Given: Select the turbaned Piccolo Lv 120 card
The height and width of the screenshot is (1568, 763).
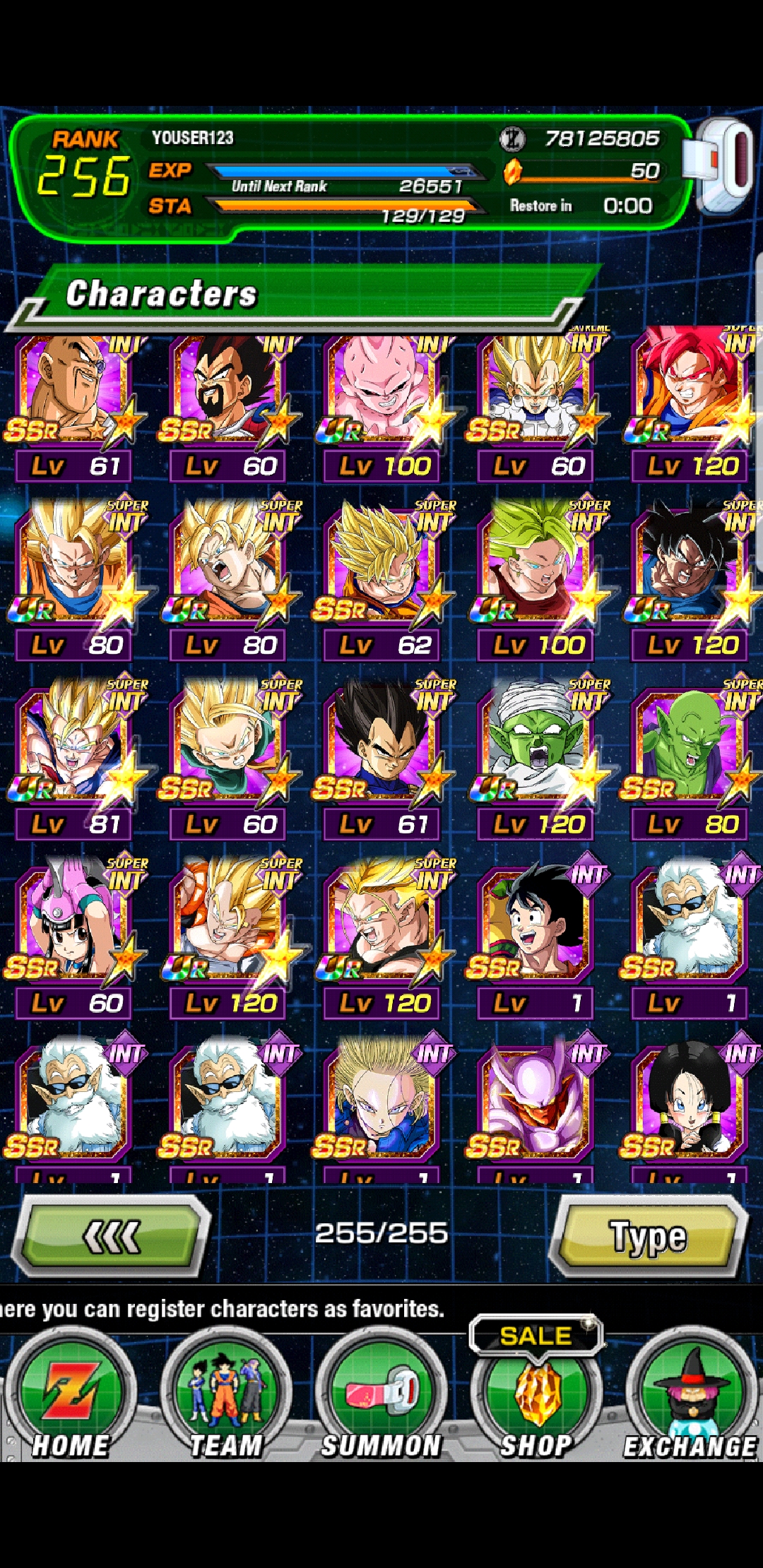Looking at the screenshot, I should pyautogui.click(x=537, y=759).
